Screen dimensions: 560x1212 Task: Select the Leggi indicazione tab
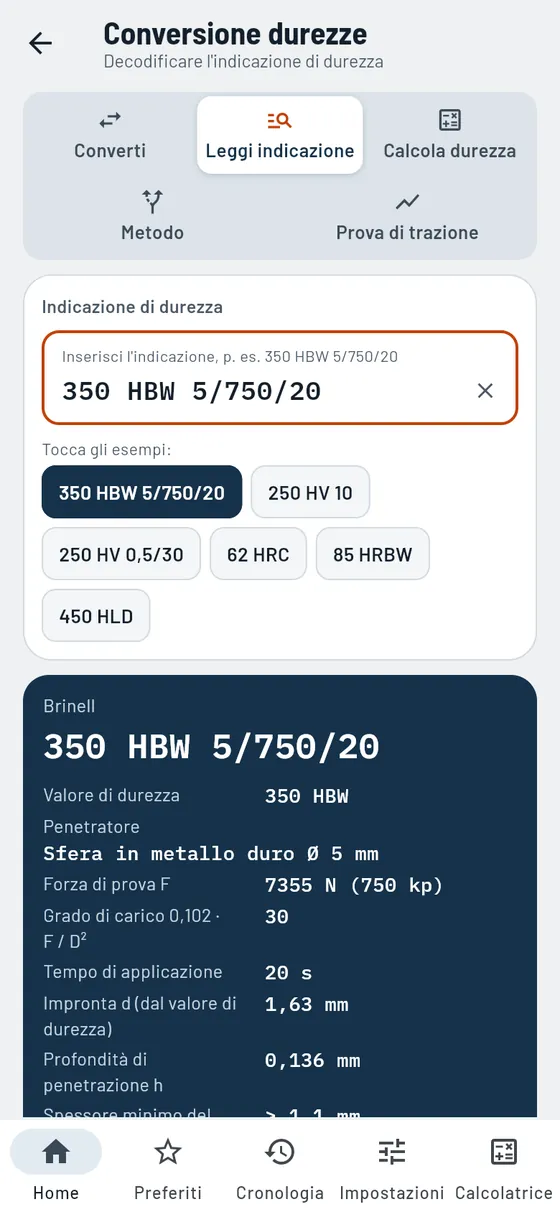[280, 135]
